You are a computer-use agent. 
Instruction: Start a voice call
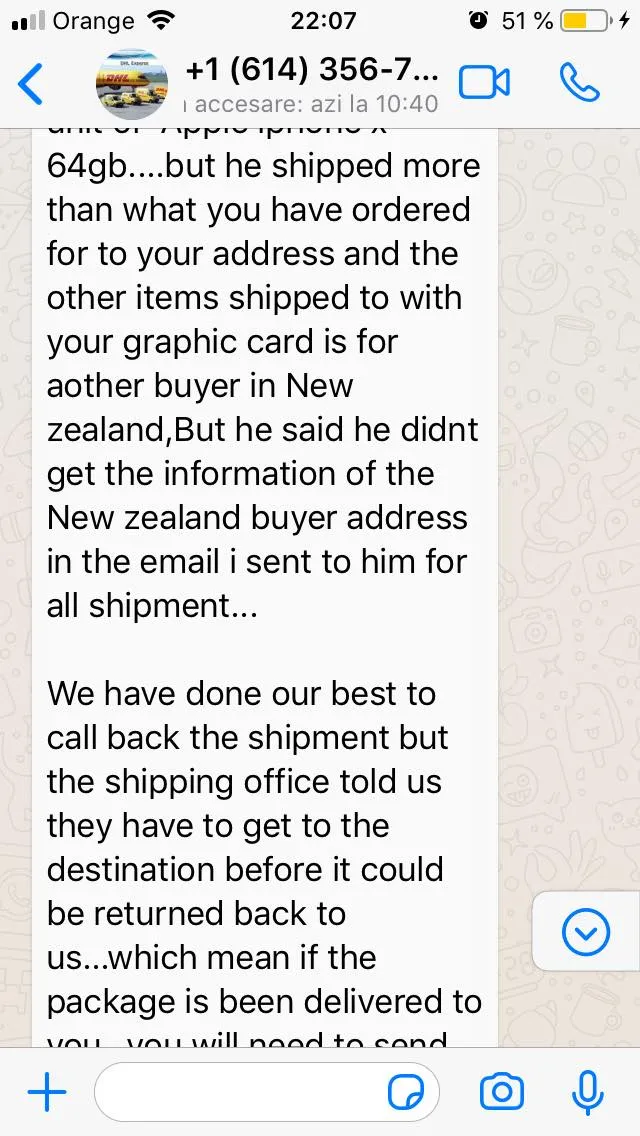pos(580,82)
